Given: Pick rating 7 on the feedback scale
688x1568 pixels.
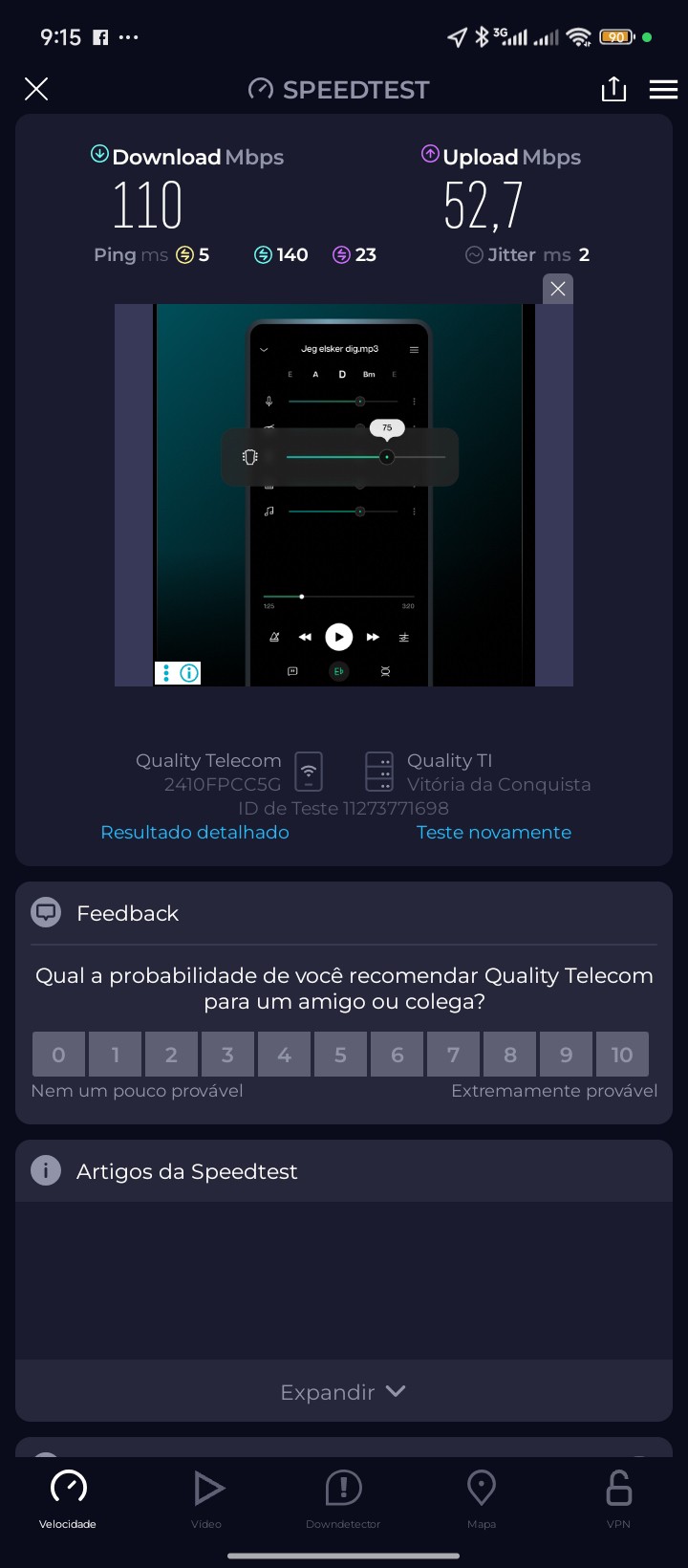Looking at the screenshot, I should (453, 1055).
